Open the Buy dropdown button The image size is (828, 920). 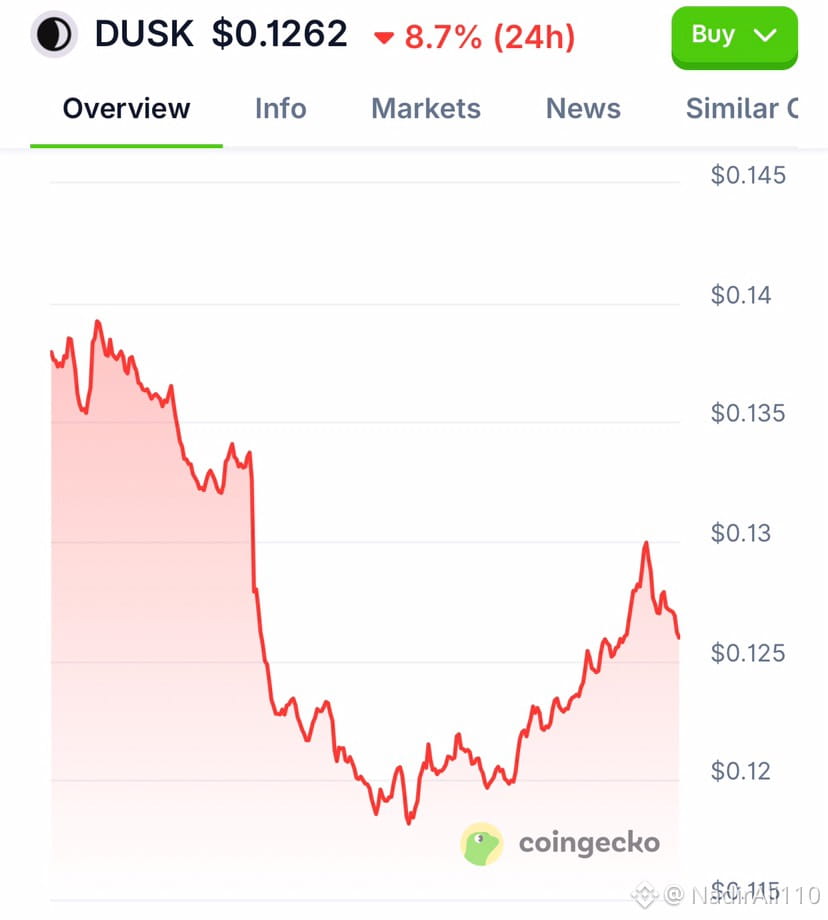(x=734, y=36)
